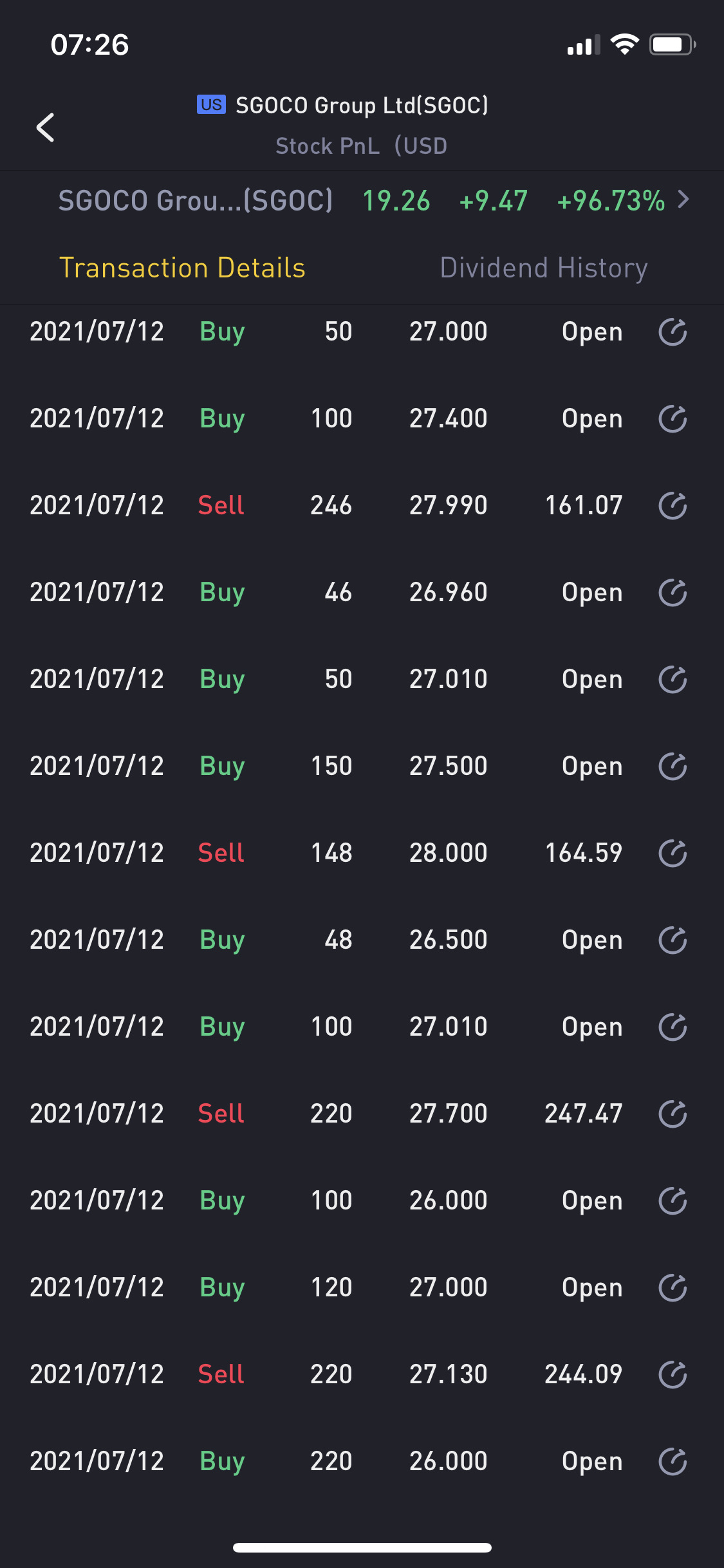Tap the edit icon for Buy 50 at 27.000
Image resolution: width=724 pixels, height=1568 pixels.
tap(673, 332)
